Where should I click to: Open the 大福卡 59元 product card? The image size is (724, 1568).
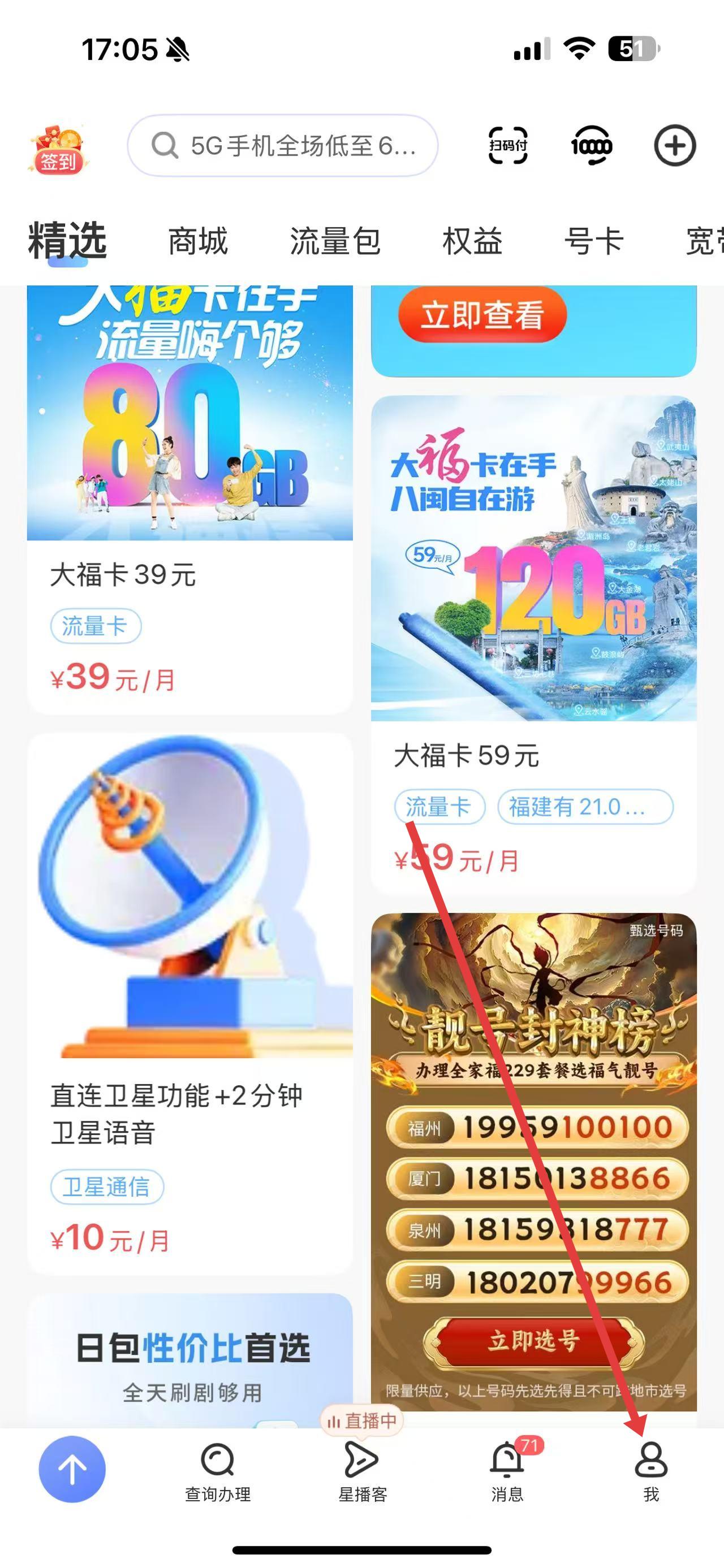pyautogui.click(x=533, y=645)
